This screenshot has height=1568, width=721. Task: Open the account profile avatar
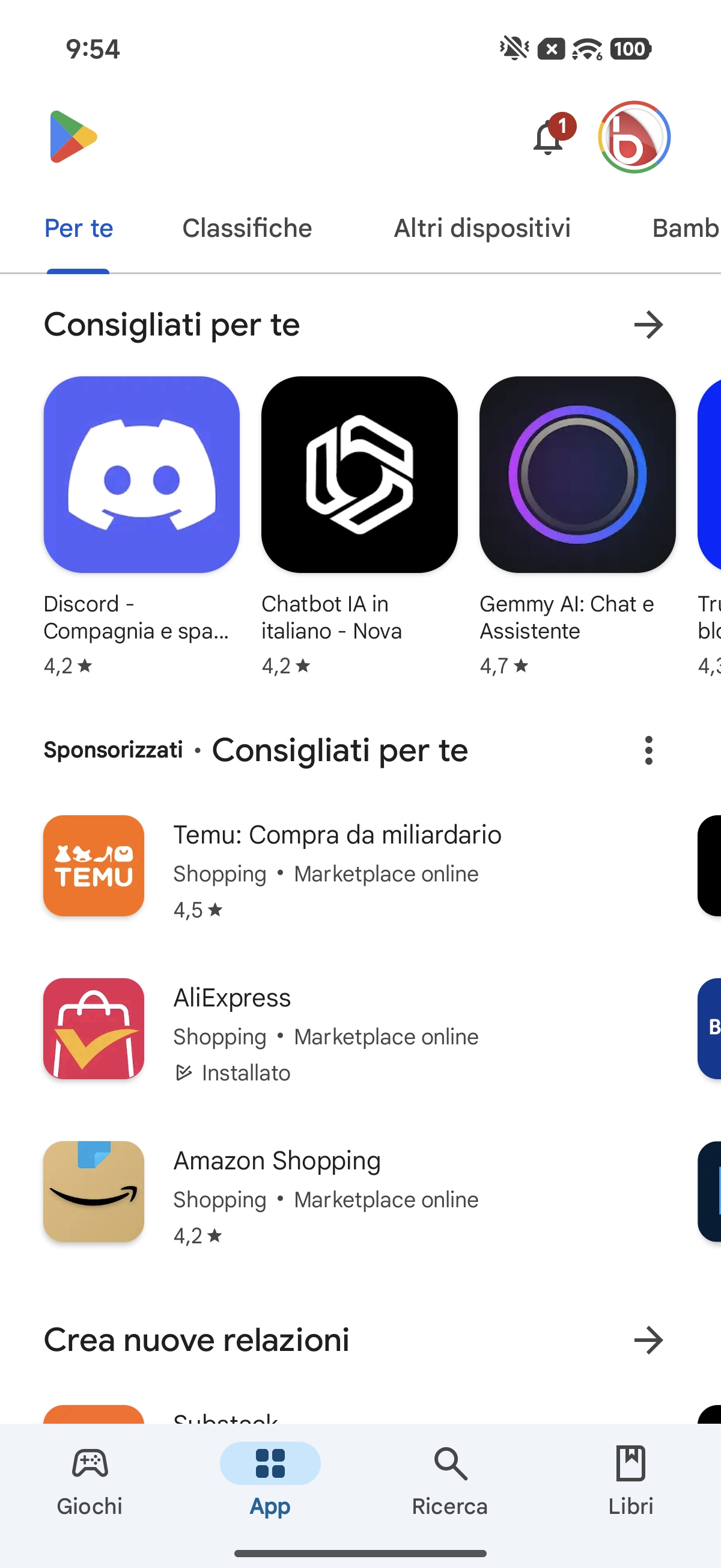pyautogui.click(x=634, y=138)
